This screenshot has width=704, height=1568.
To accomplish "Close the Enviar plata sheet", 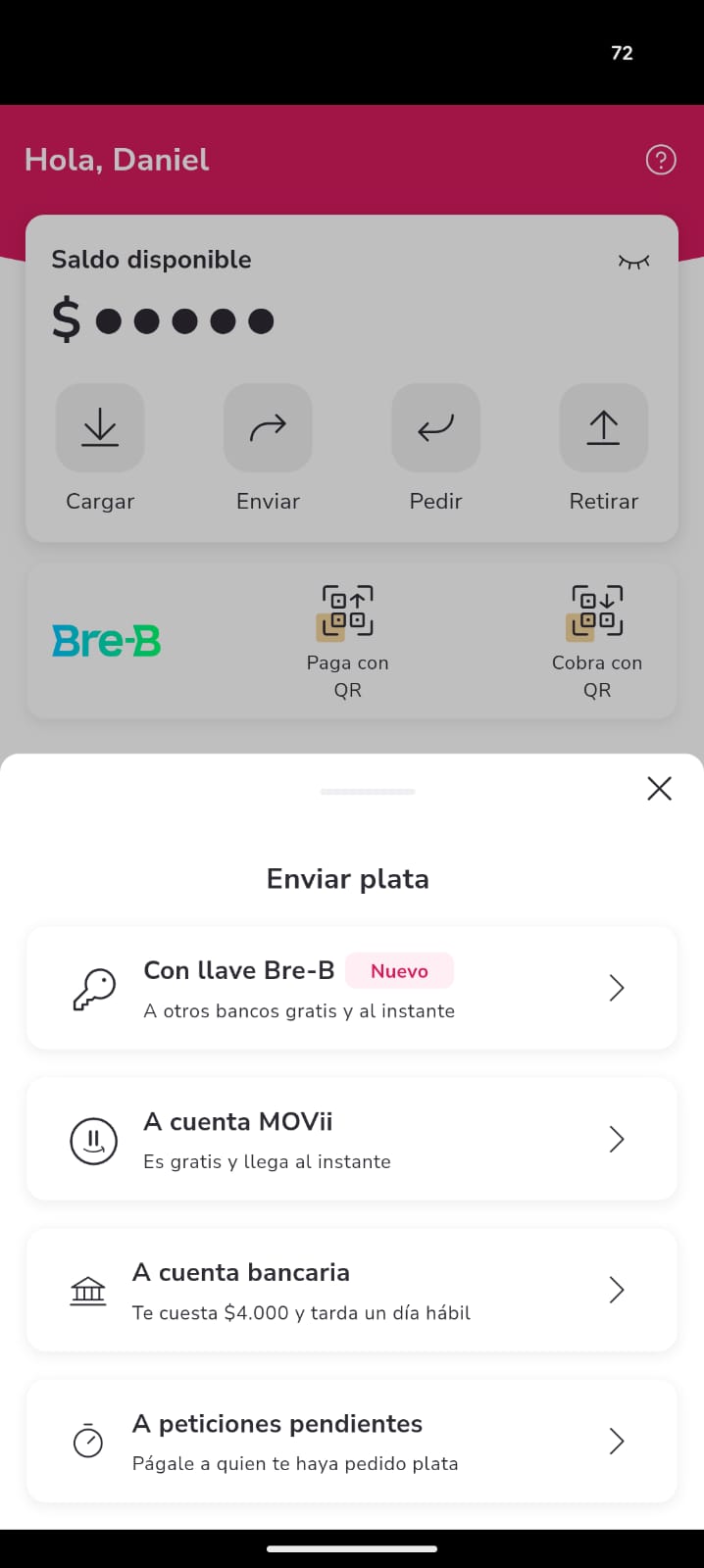I will 659,788.
